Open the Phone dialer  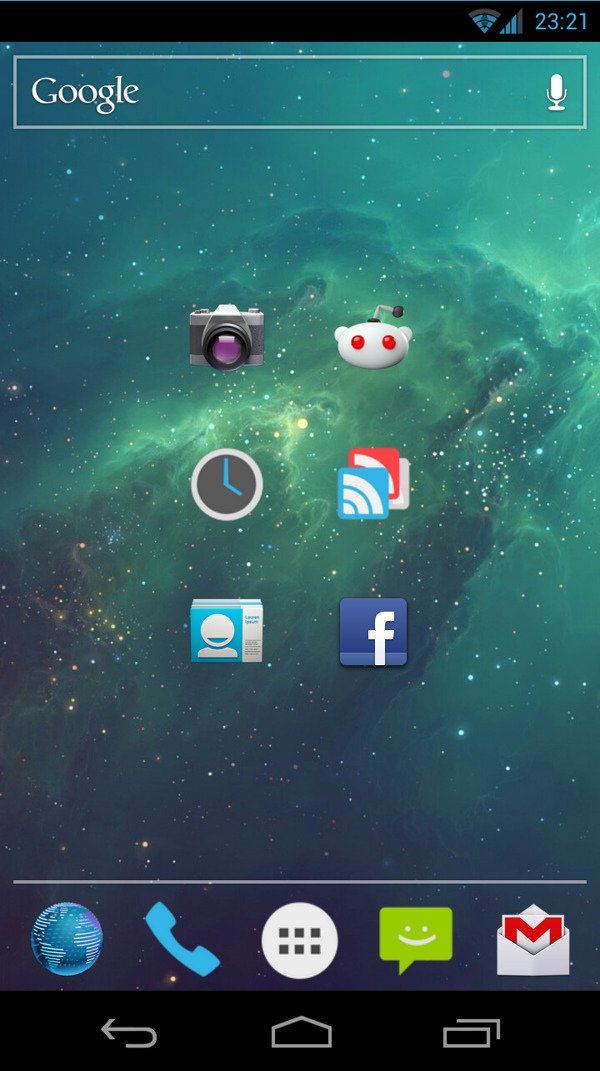(x=182, y=938)
